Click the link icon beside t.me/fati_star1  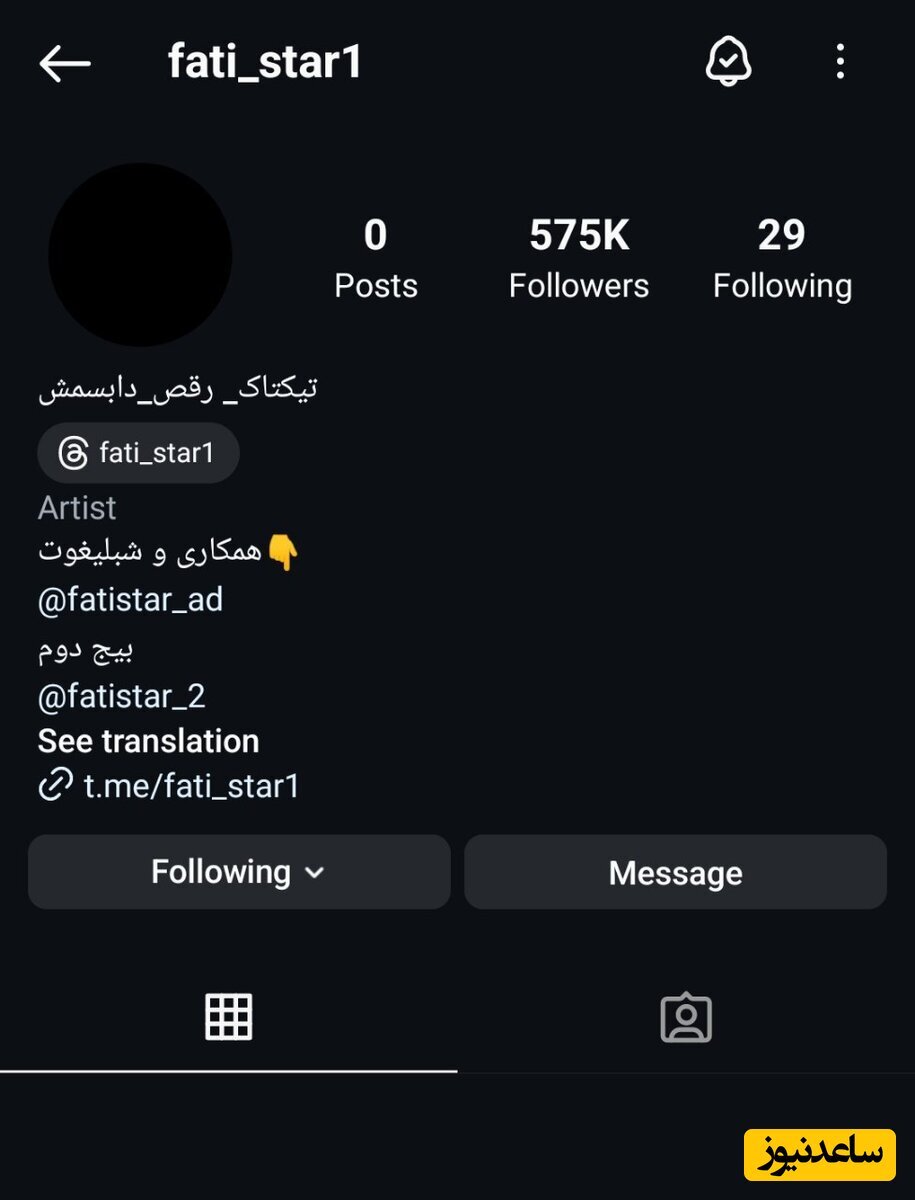point(55,786)
